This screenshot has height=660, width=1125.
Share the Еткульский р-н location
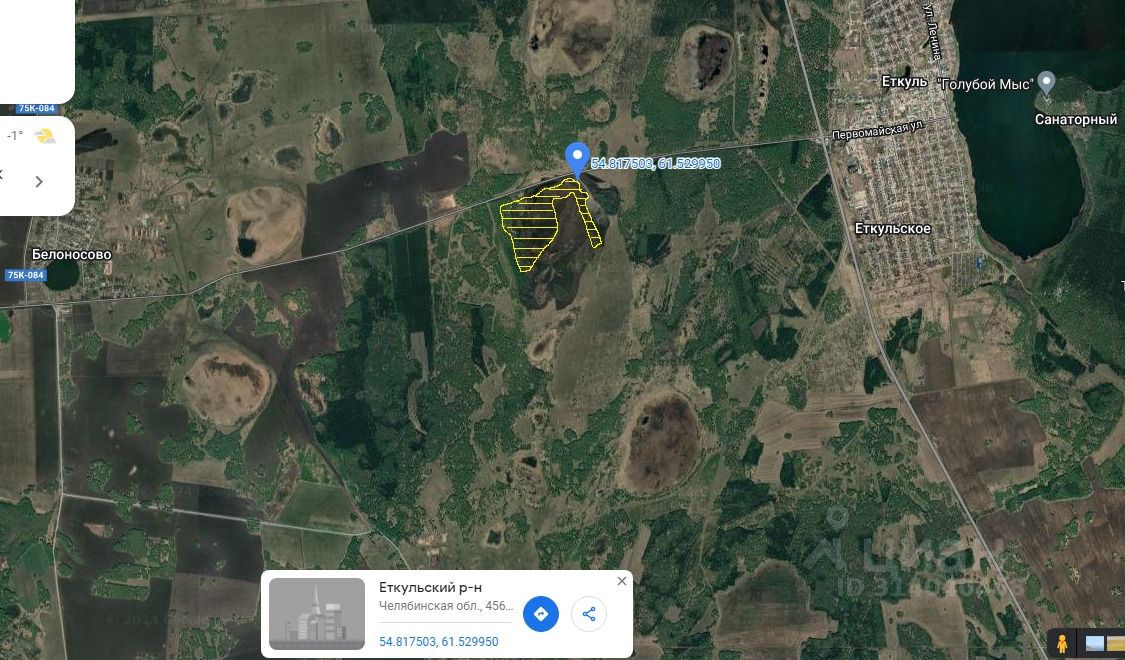click(589, 613)
